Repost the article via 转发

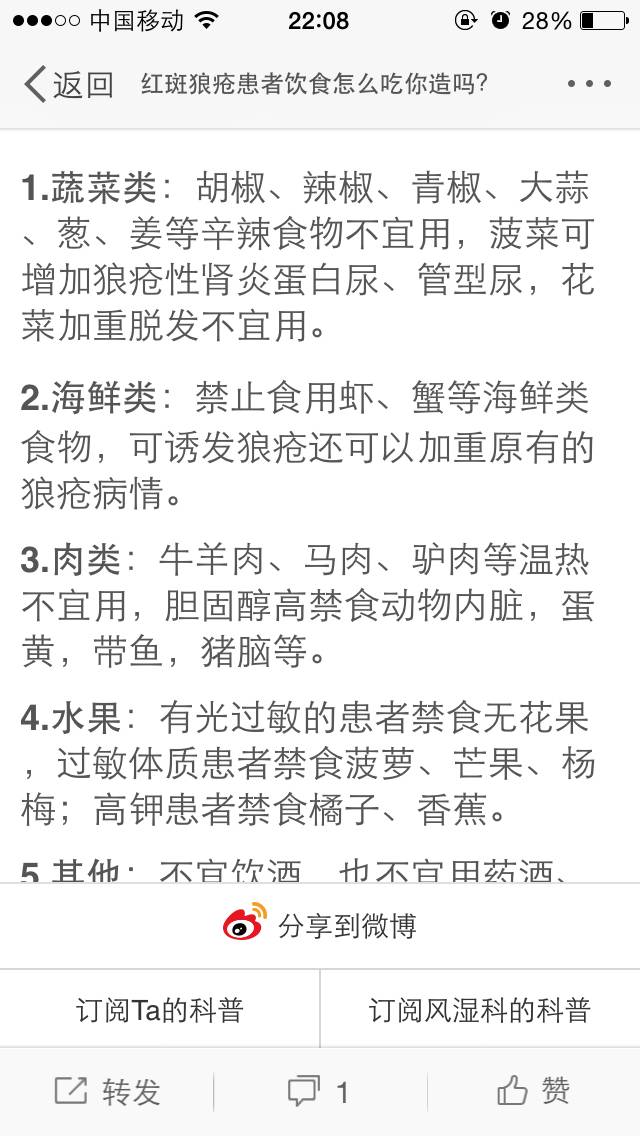tap(107, 1091)
